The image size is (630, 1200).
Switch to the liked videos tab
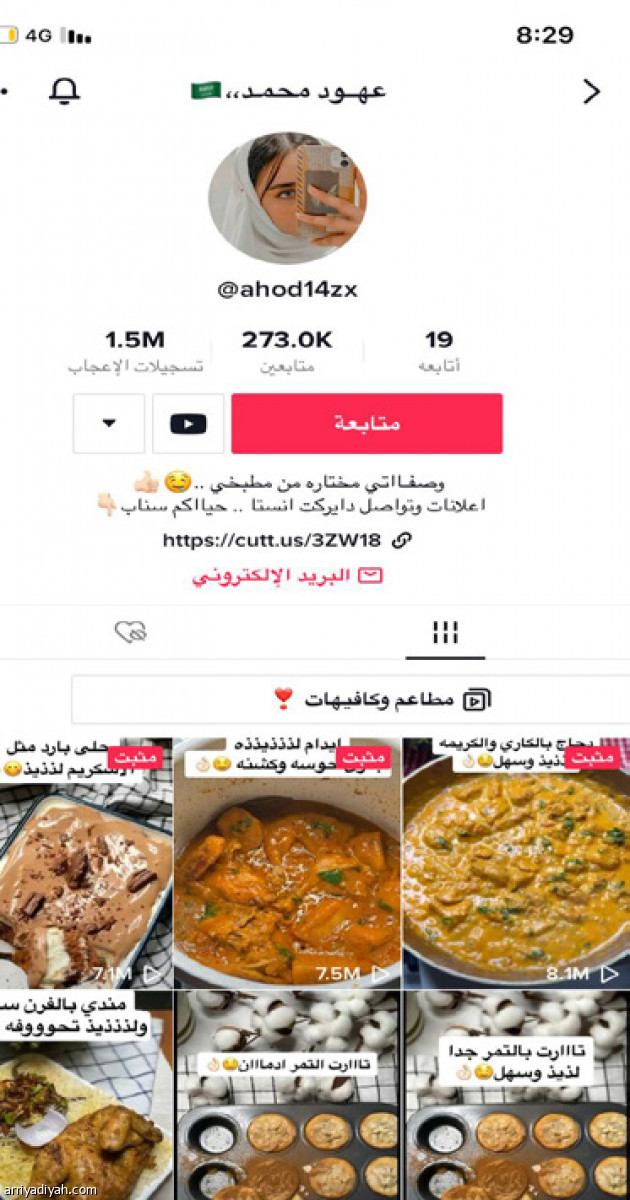coord(131,632)
